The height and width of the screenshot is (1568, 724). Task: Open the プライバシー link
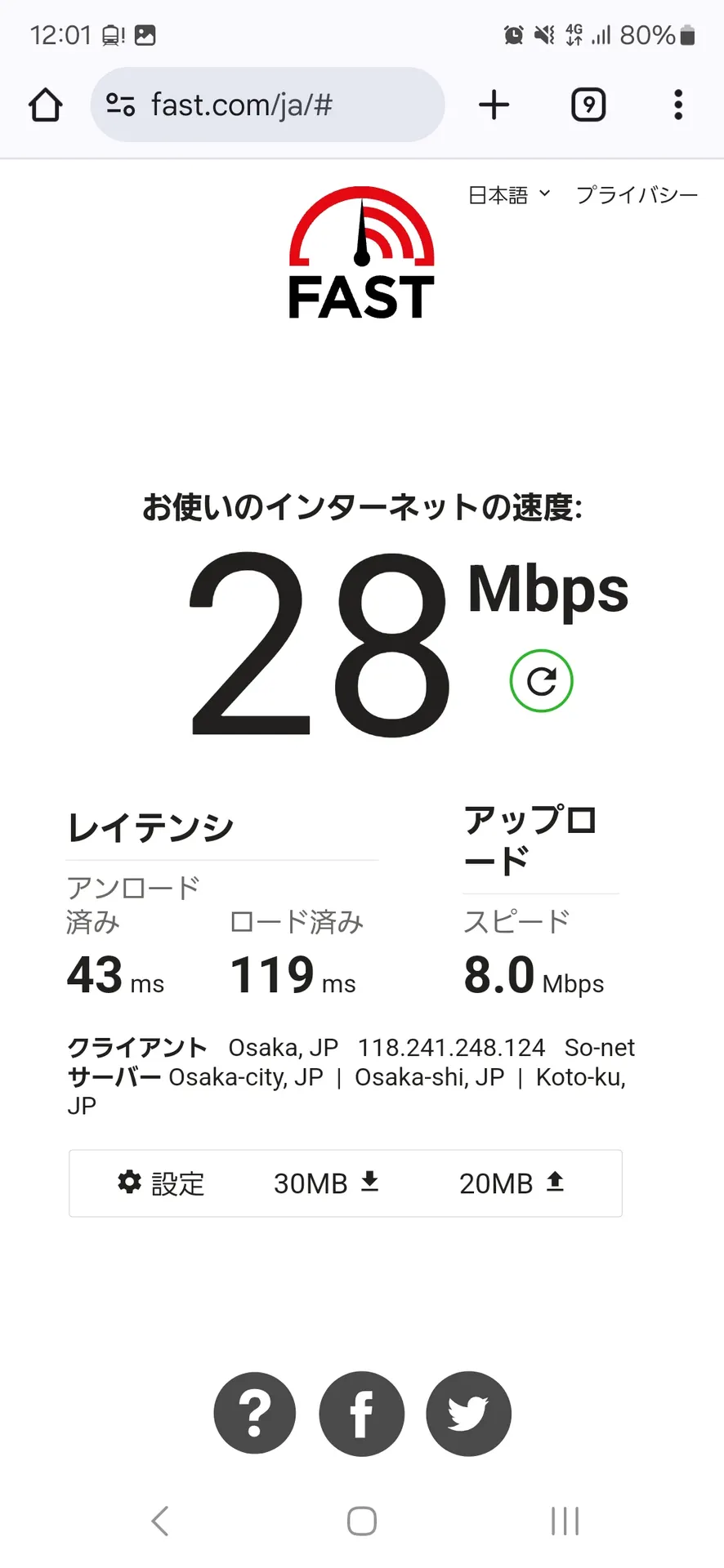(637, 195)
